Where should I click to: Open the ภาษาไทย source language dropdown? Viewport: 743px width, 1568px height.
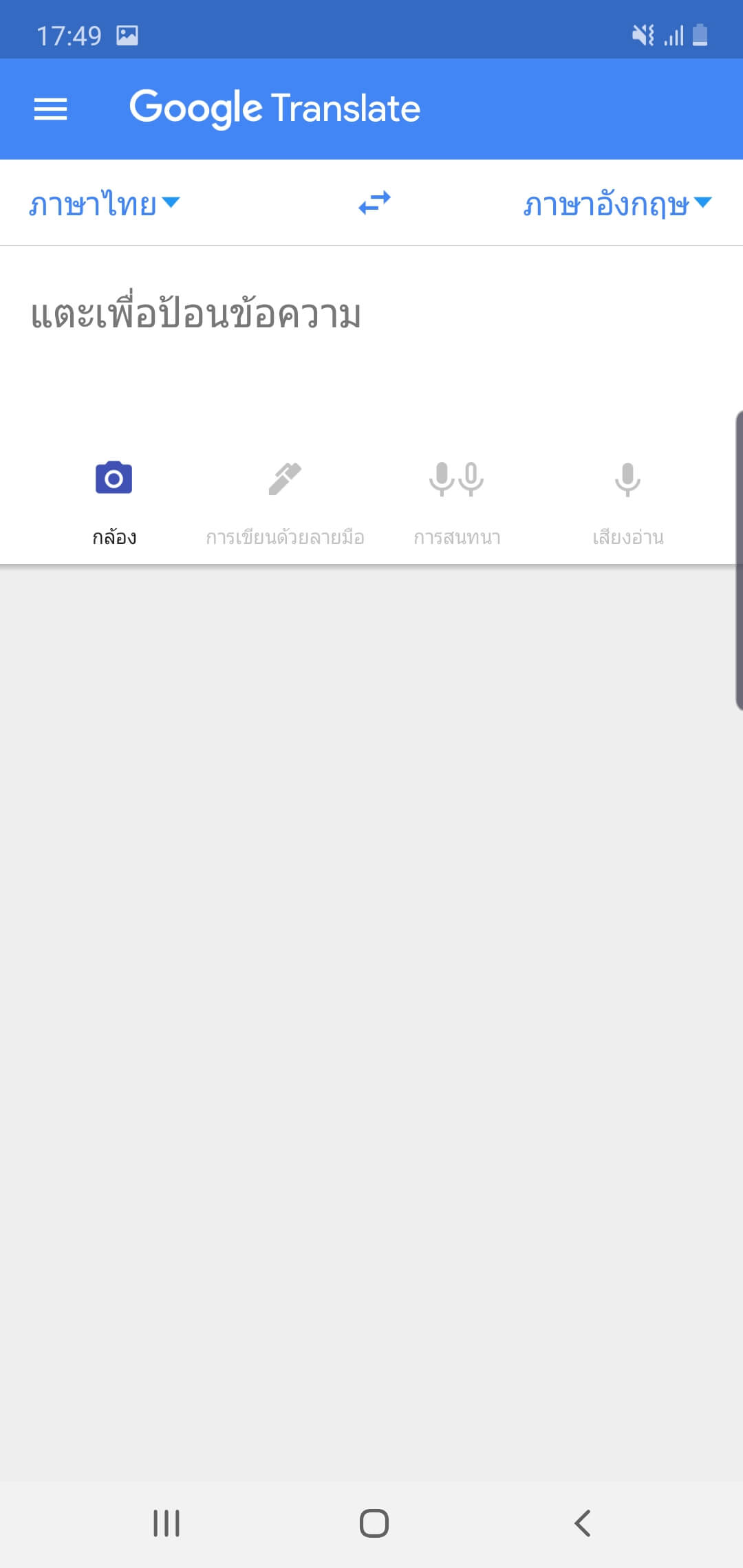[103, 204]
